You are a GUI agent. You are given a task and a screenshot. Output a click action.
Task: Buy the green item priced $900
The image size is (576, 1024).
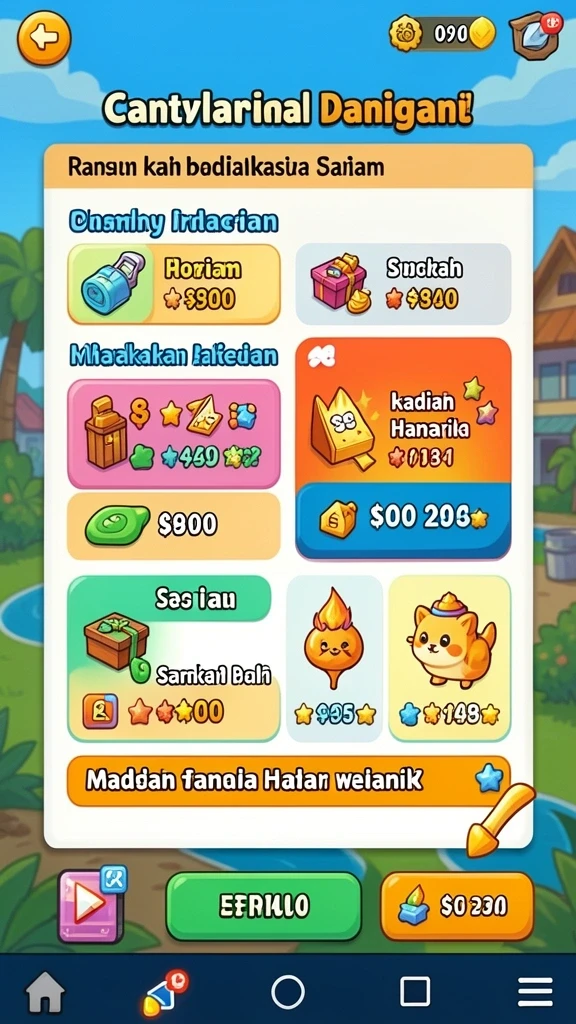pyautogui.click(x=174, y=526)
